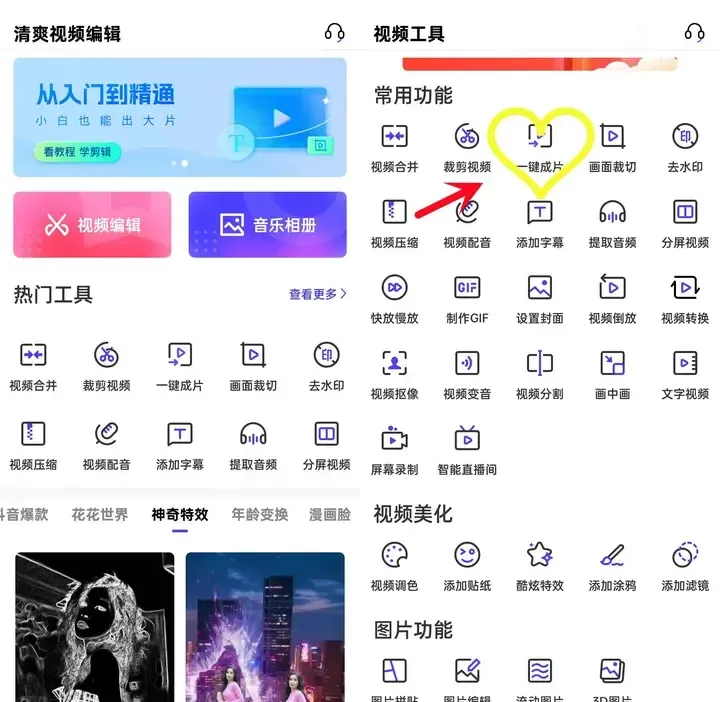Open the 智能直播间 live room
This screenshot has width=720, height=702.
[467, 448]
